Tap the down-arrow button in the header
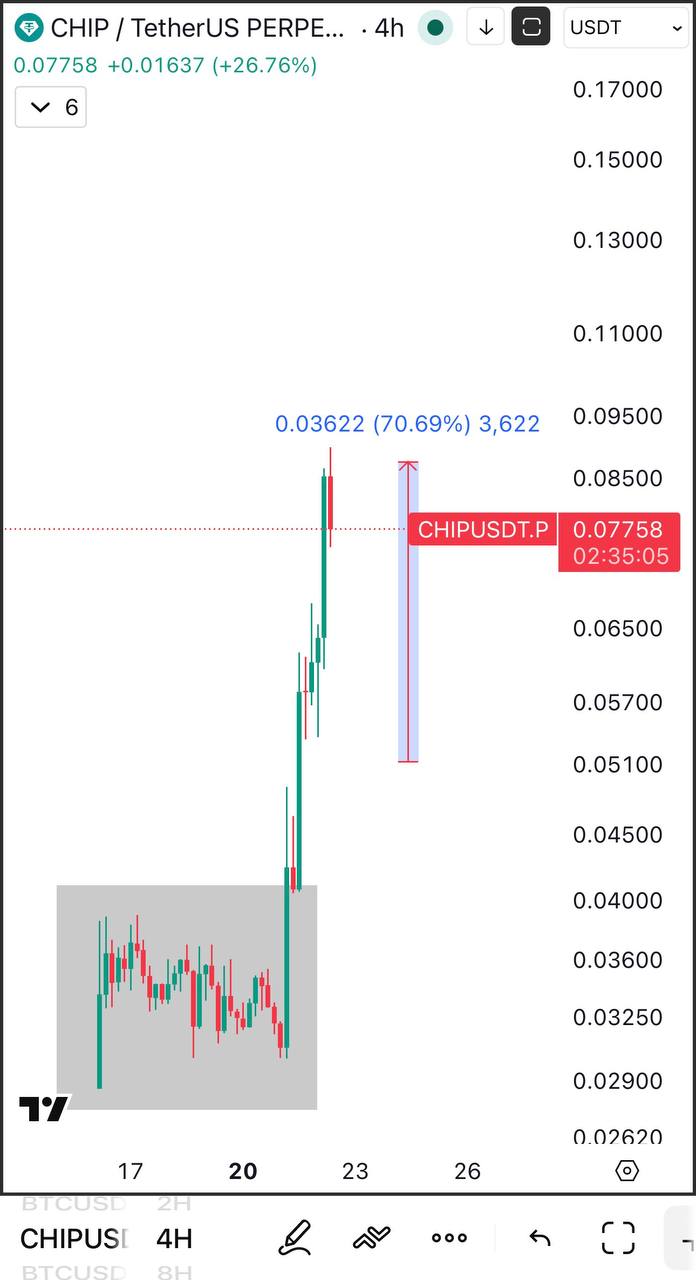The image size is (696, 1280). (x=486, y=28)
